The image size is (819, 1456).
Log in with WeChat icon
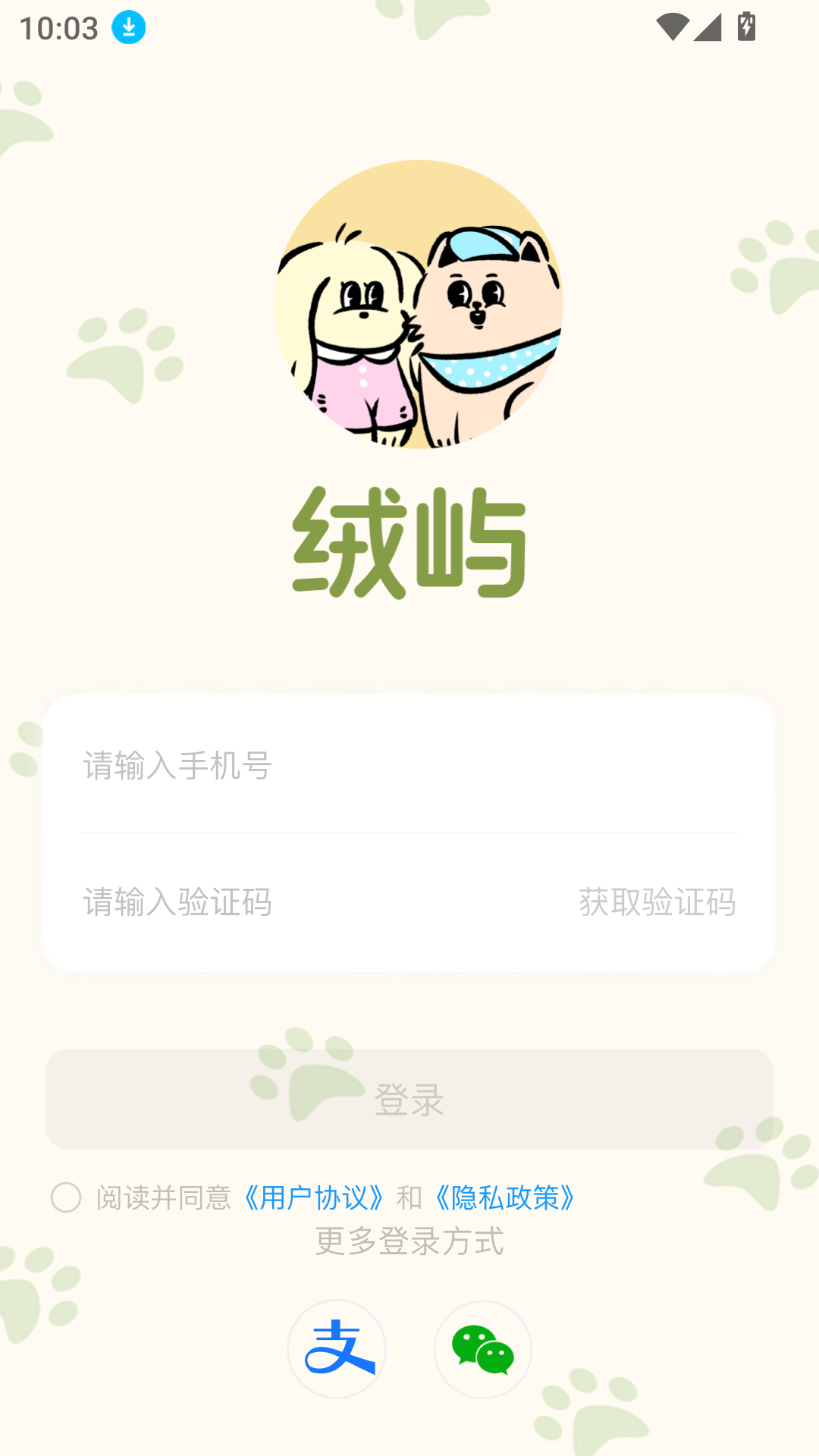tap(483, 1349)
